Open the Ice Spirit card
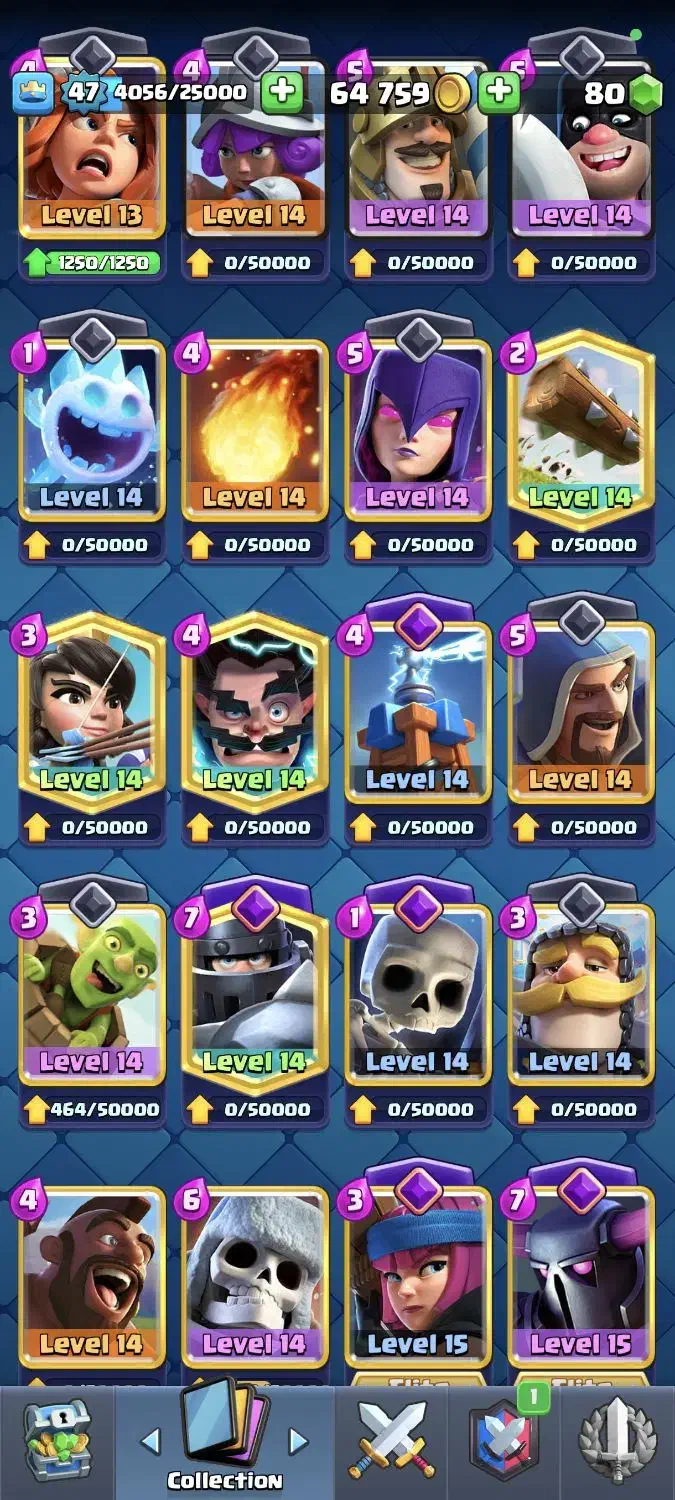The height and width of the screenshot is (1500, 675). [x=92, y=432]
